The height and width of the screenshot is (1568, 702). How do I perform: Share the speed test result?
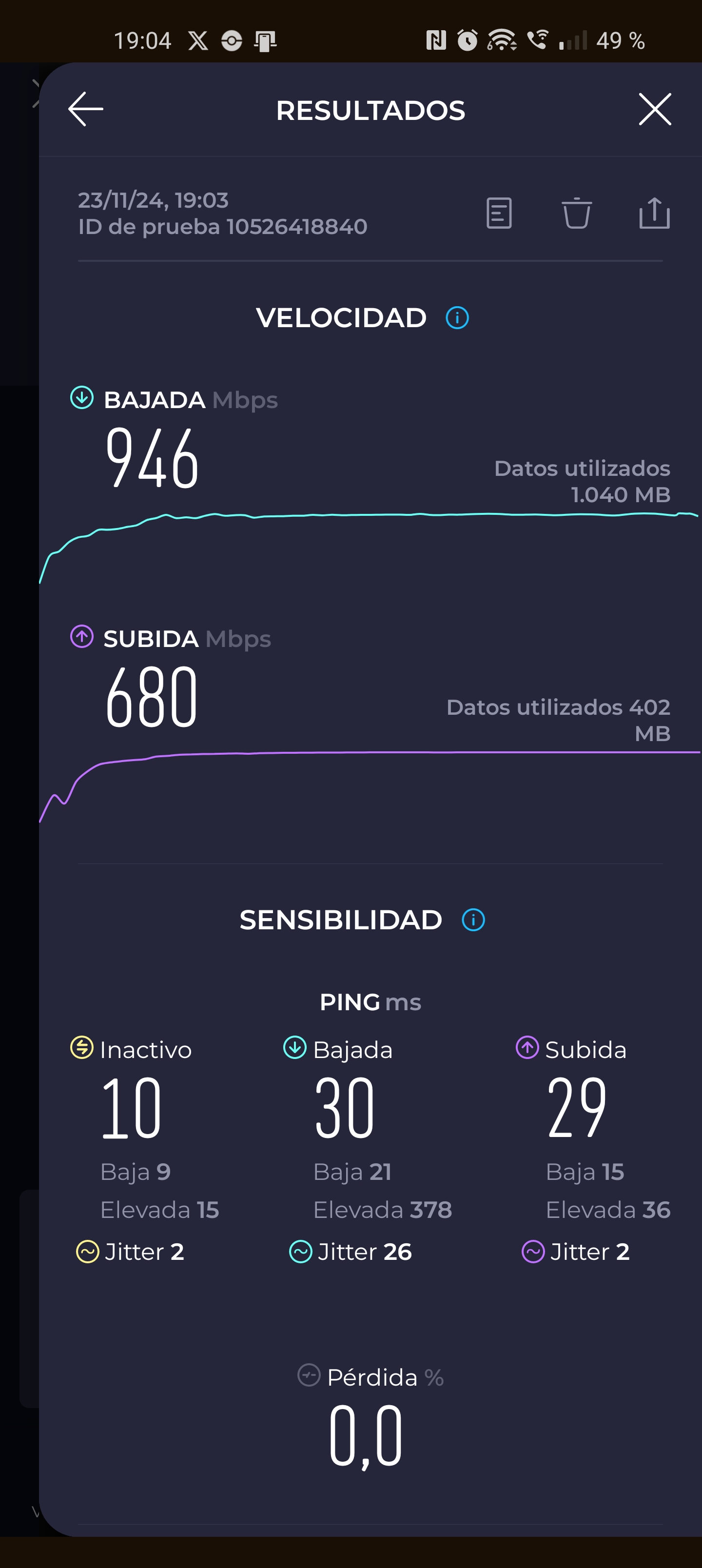[654, 213]
